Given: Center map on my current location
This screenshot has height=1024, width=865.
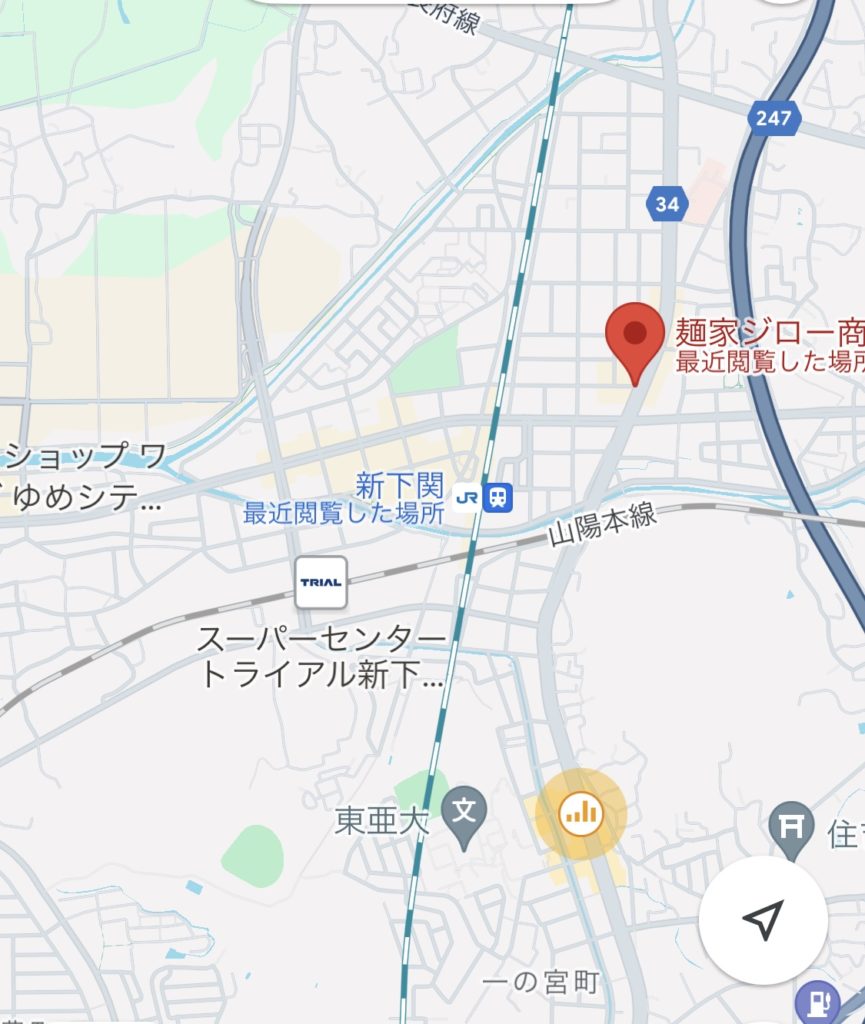Looking at the screenshot, I should (x=763, y=920).
